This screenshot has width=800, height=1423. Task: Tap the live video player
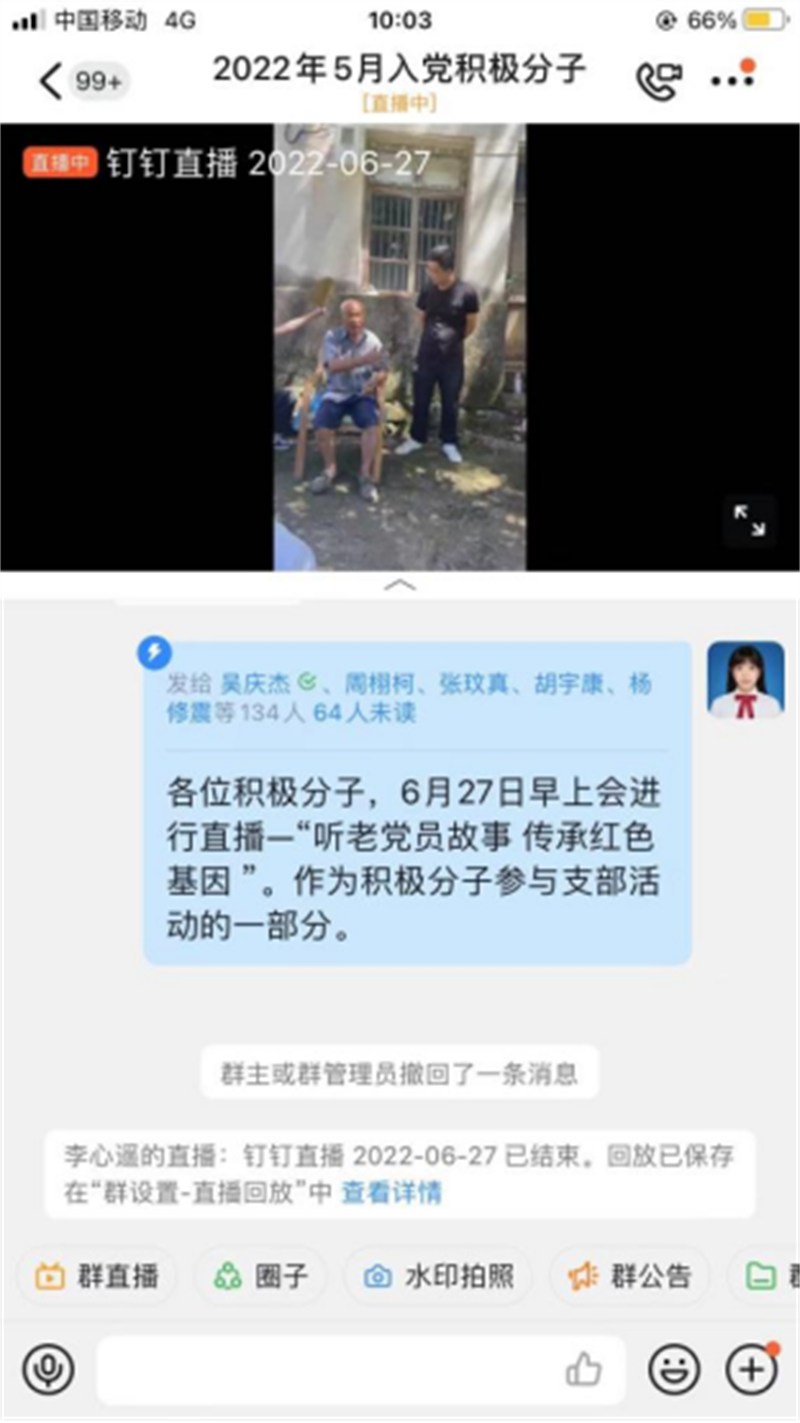coord(400,347)
